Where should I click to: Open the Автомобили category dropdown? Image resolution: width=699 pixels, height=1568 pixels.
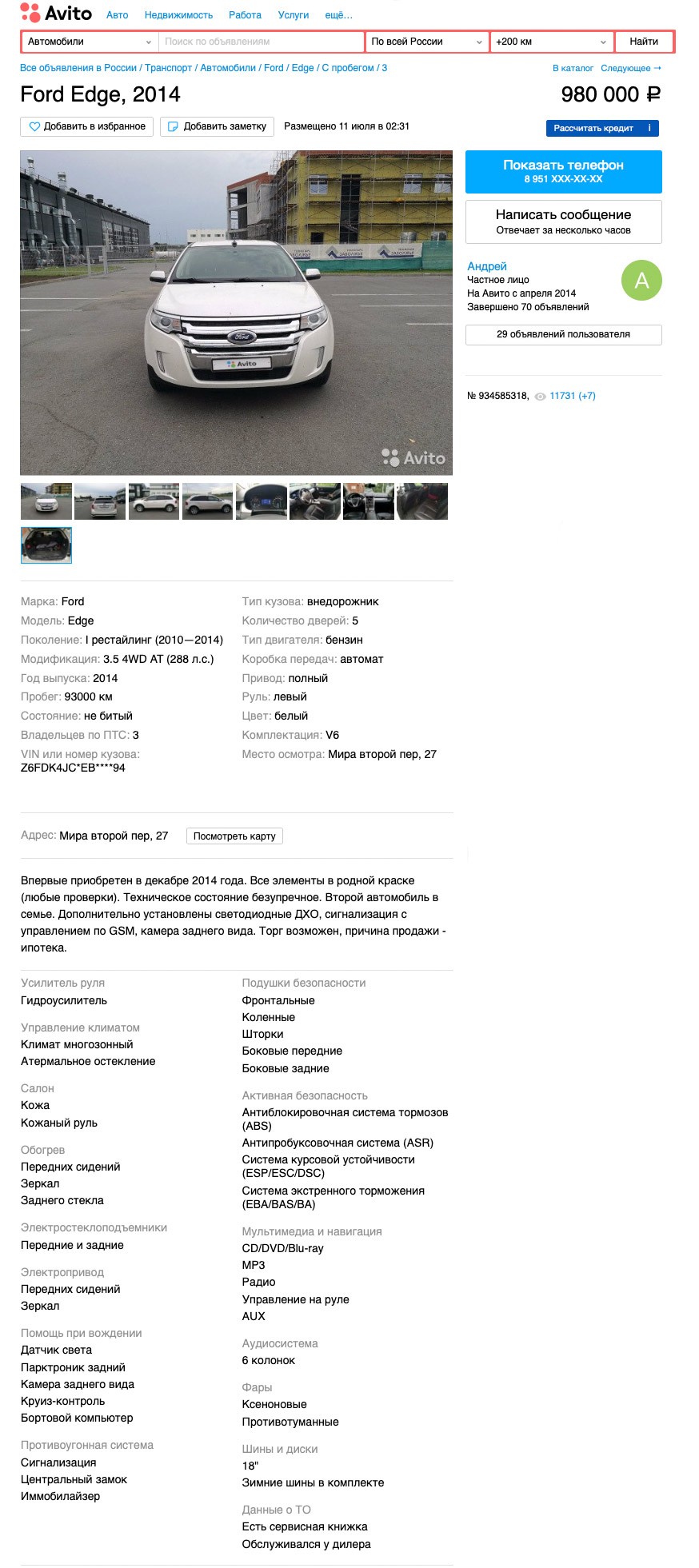[90, 42]
